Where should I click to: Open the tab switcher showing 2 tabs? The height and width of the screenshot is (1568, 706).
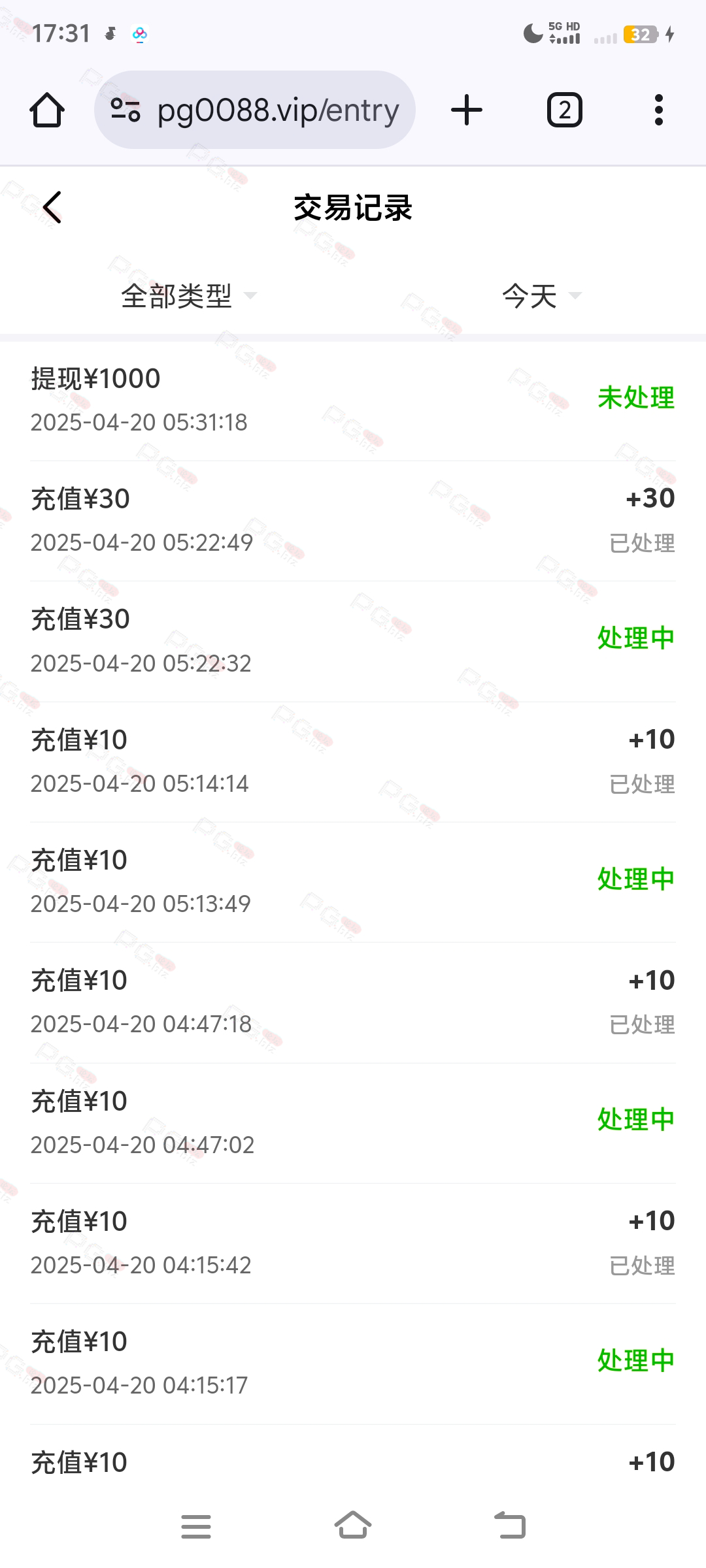tap(565, 110)
